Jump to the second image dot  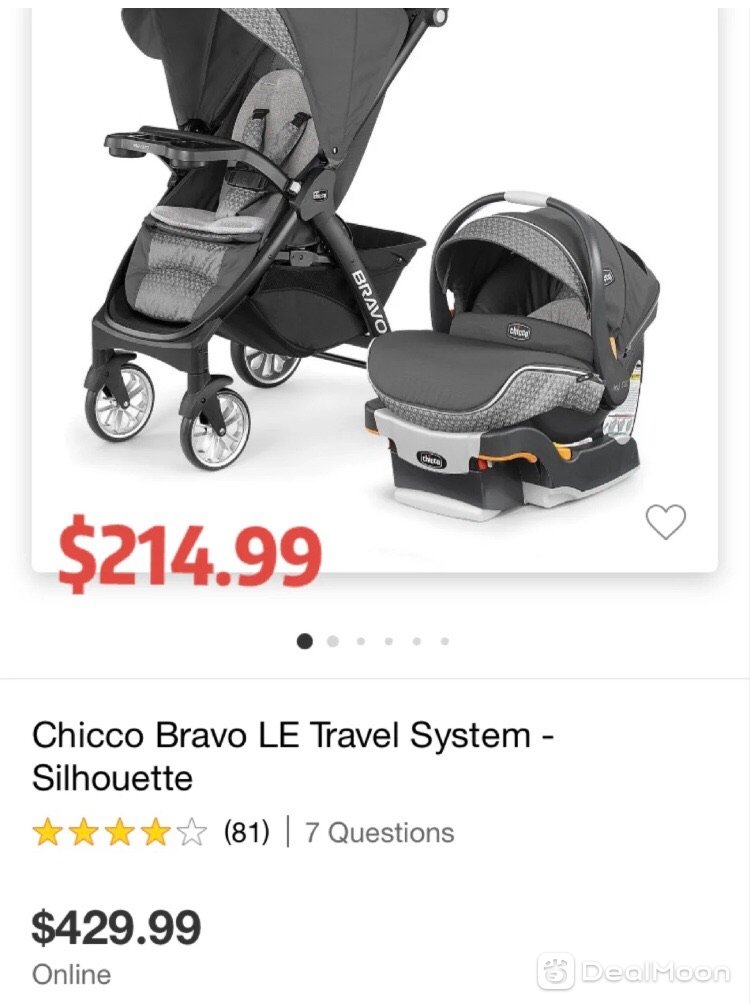coord(333,641)
